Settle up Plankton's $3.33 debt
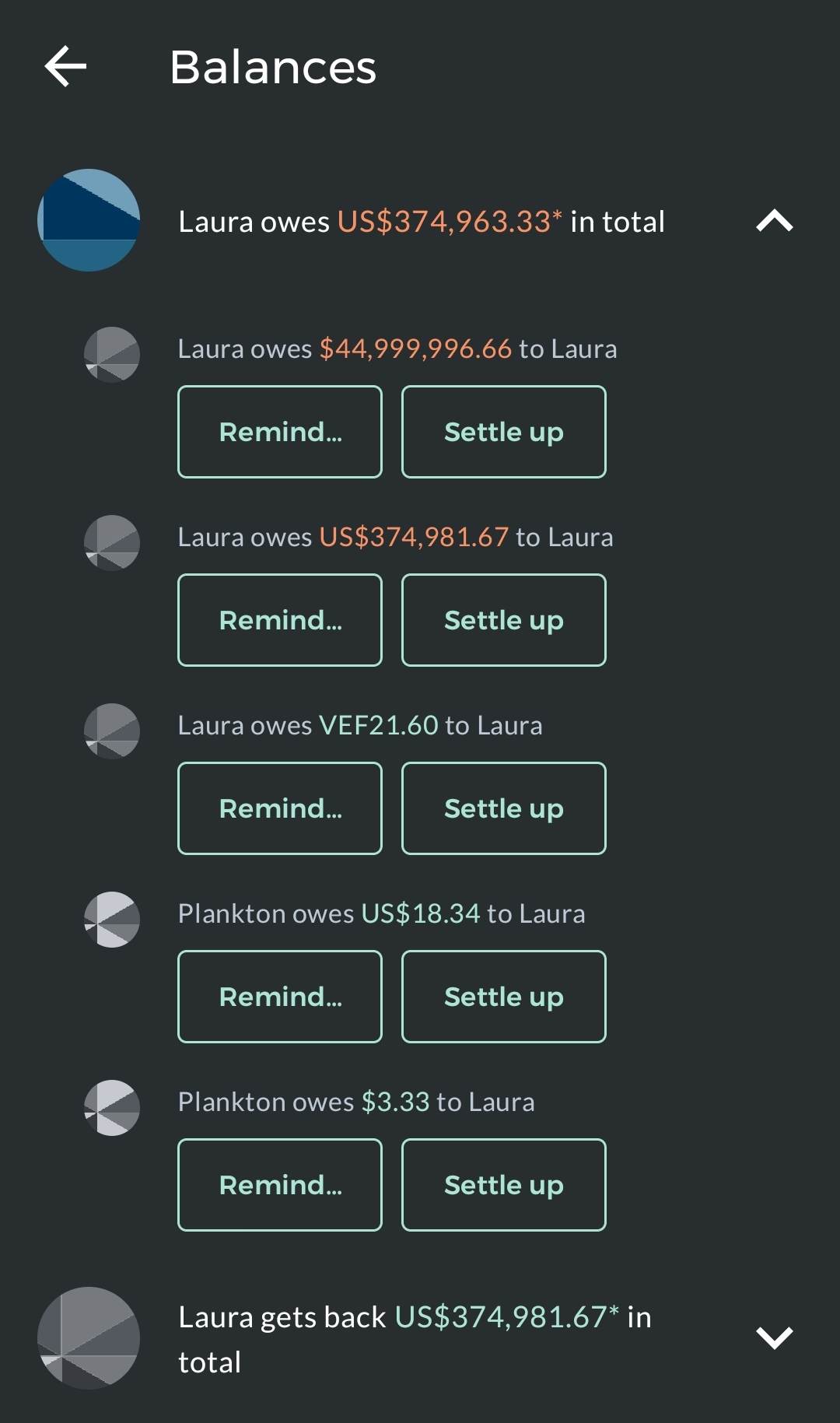Image resolution: width=840 pixels, height=1423 pixels. pos(503,1185)
